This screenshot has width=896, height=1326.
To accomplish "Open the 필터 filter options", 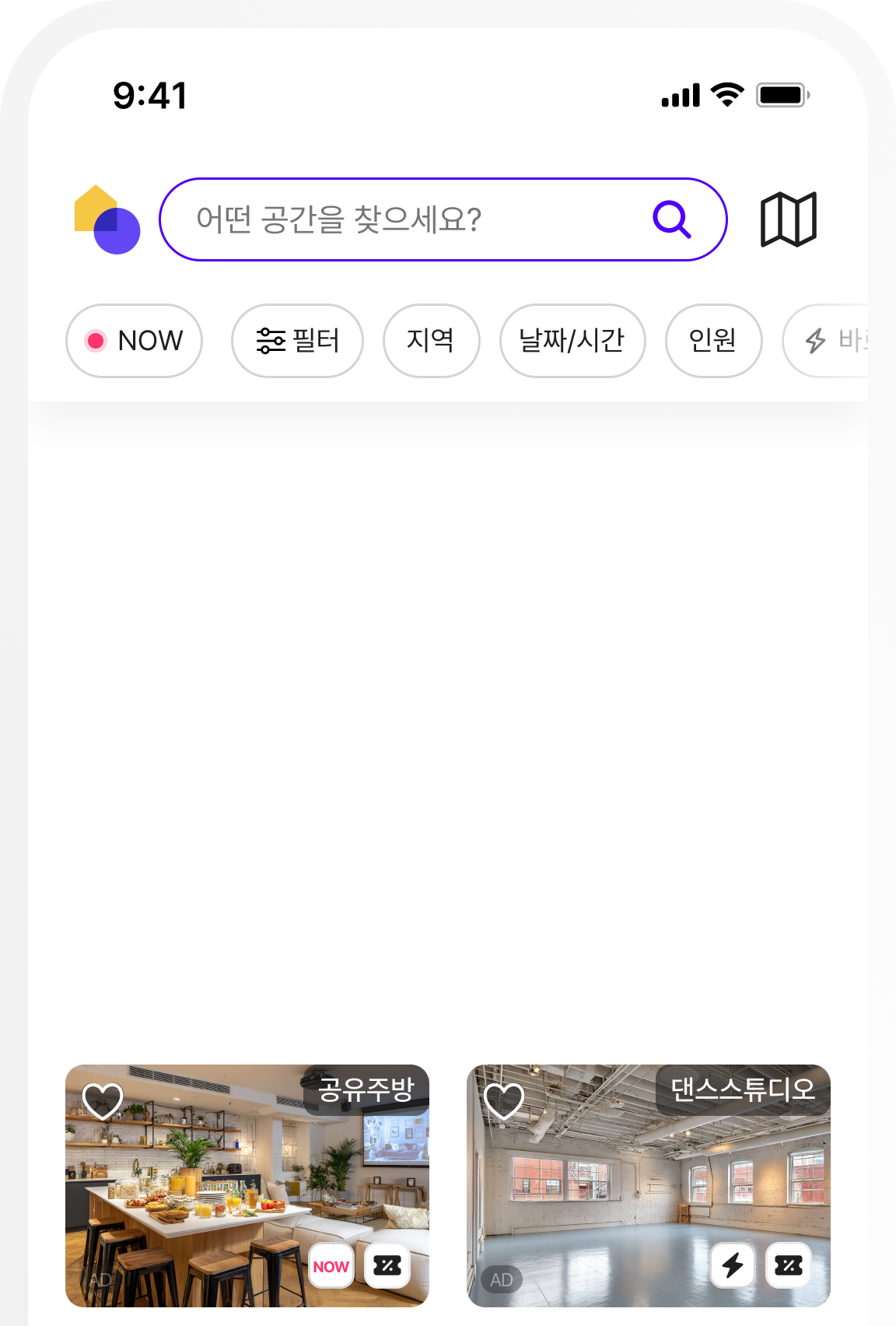I will 296,340.
